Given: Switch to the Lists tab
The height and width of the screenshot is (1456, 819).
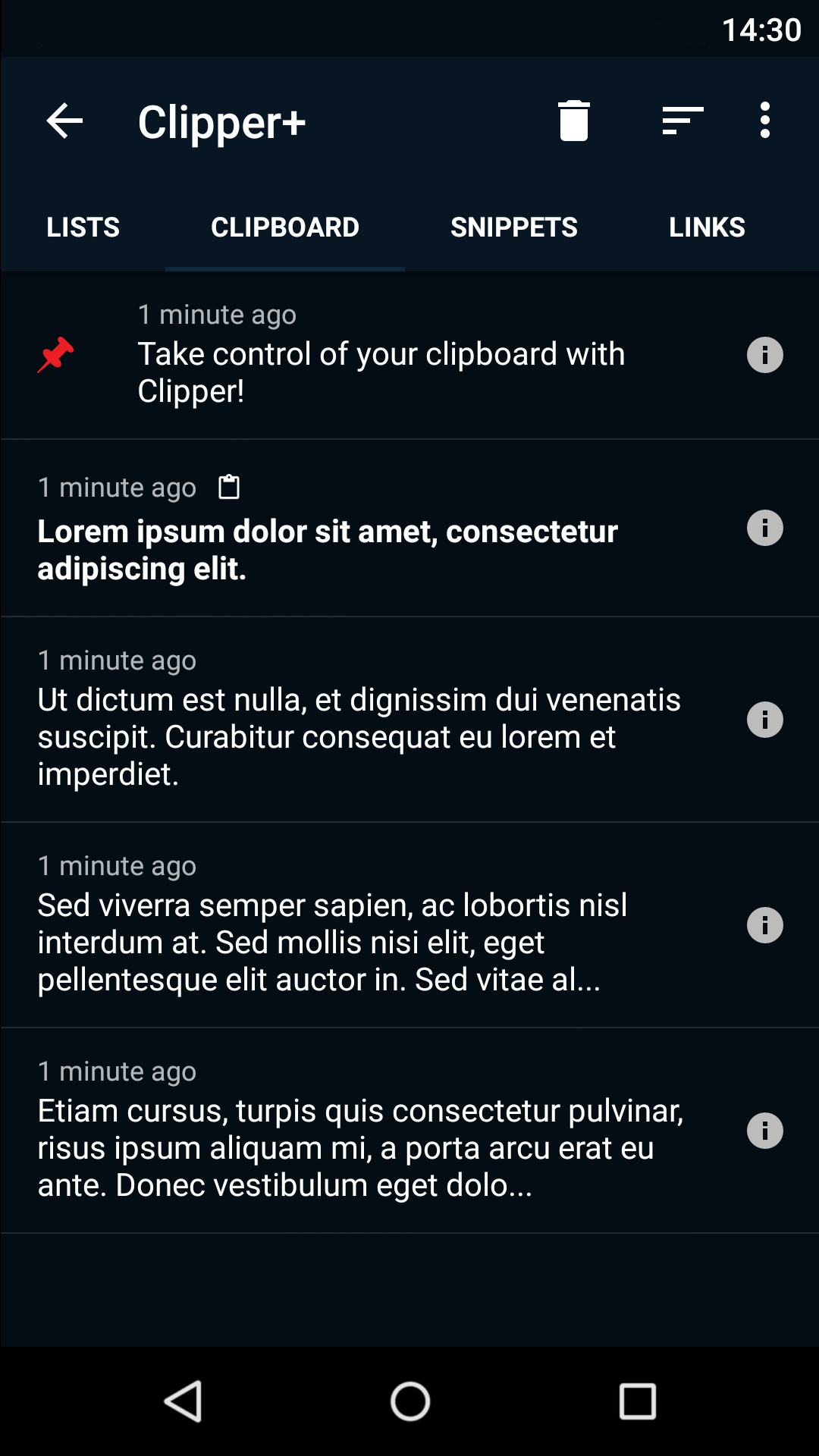Looking at the screenshot, I should [83, 227].
